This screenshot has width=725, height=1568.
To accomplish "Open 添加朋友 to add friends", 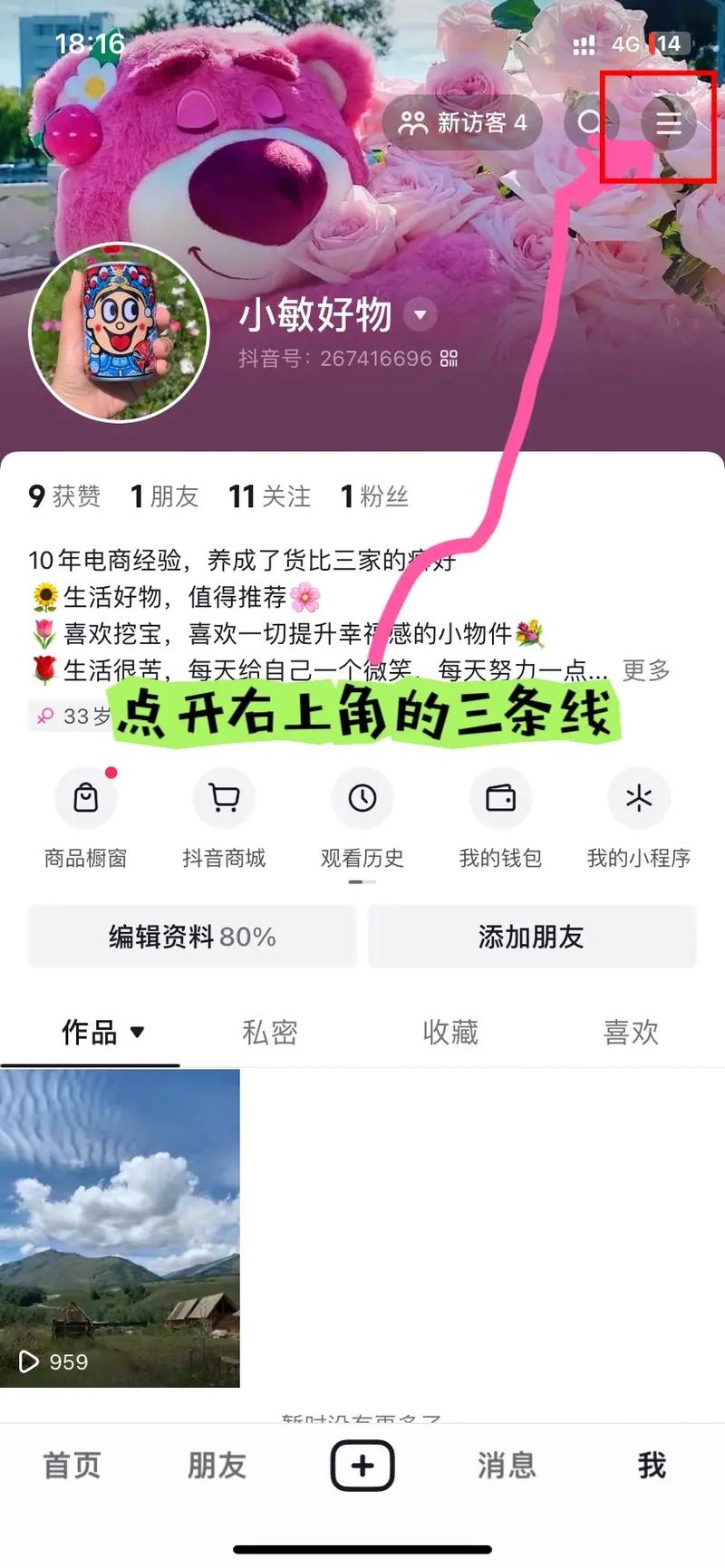I will [531, 937].
